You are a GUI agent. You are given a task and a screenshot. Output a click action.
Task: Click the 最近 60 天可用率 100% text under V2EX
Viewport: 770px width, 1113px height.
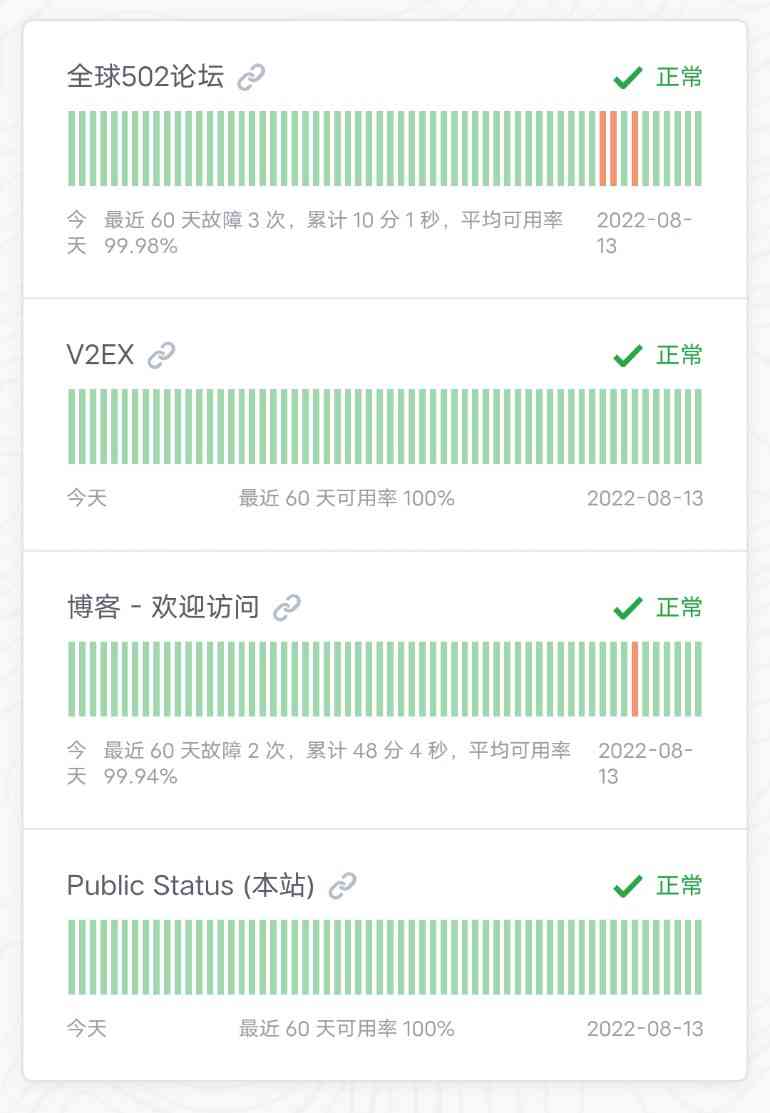[345, 498]
